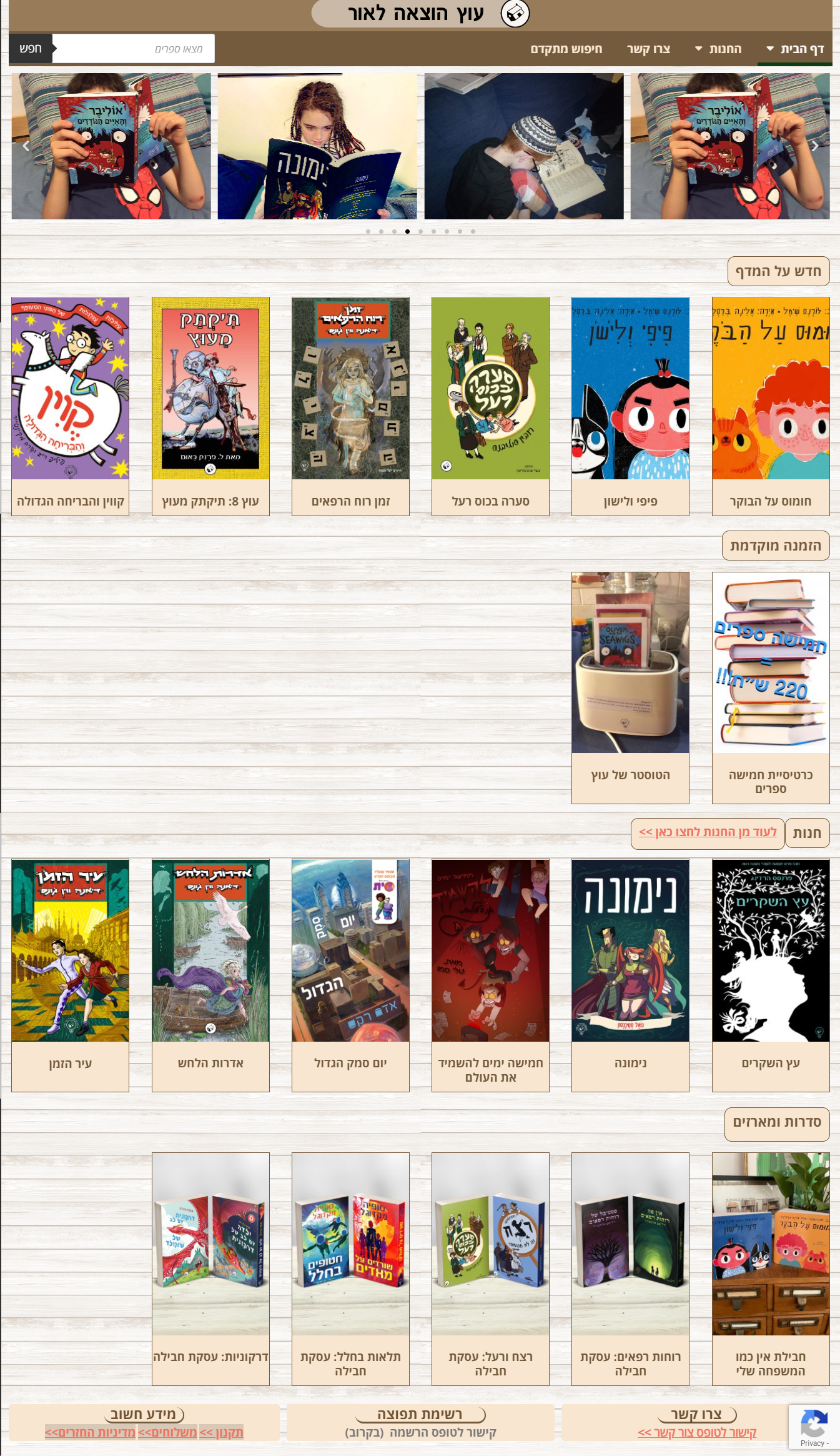The width and height of the screenshot is (840, 1456).
Task: Open 'רצח ורעל: עסקת חבילה' bundle
Action: tap(490, 1269)
